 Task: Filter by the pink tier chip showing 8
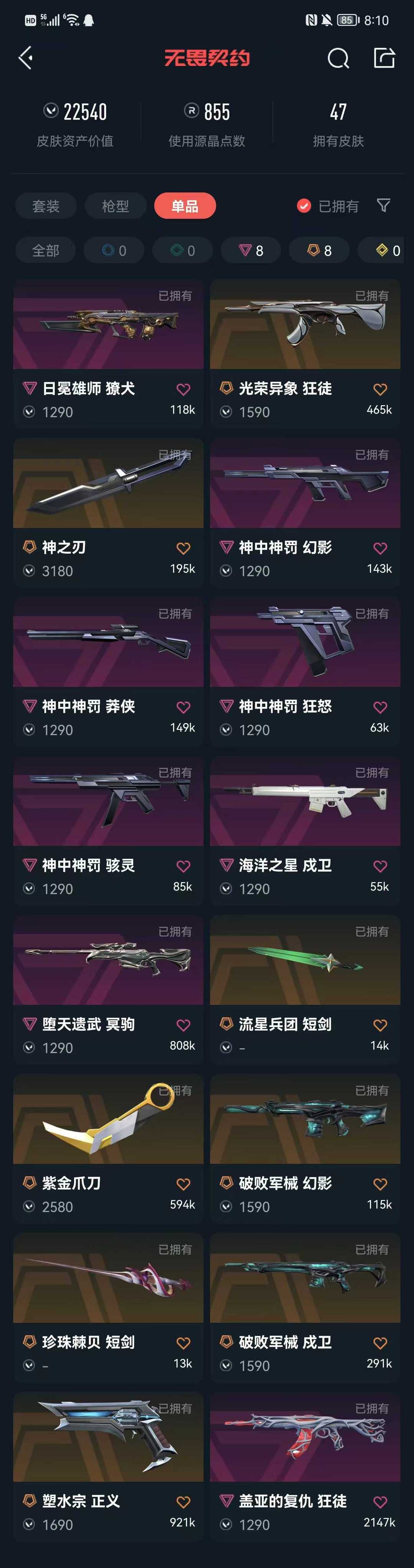251,250
